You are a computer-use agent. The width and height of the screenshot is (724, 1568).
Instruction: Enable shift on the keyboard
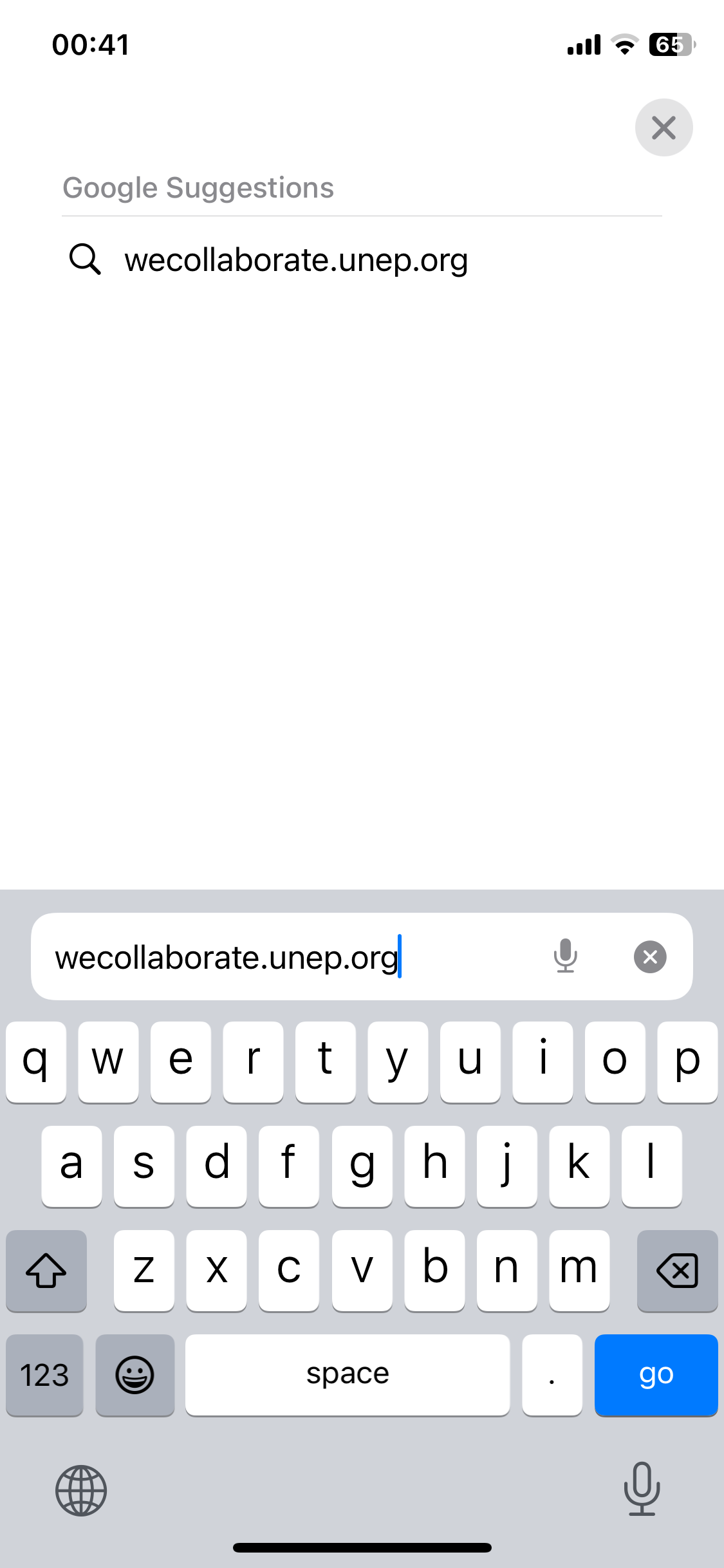click(x=46, y=1270)
